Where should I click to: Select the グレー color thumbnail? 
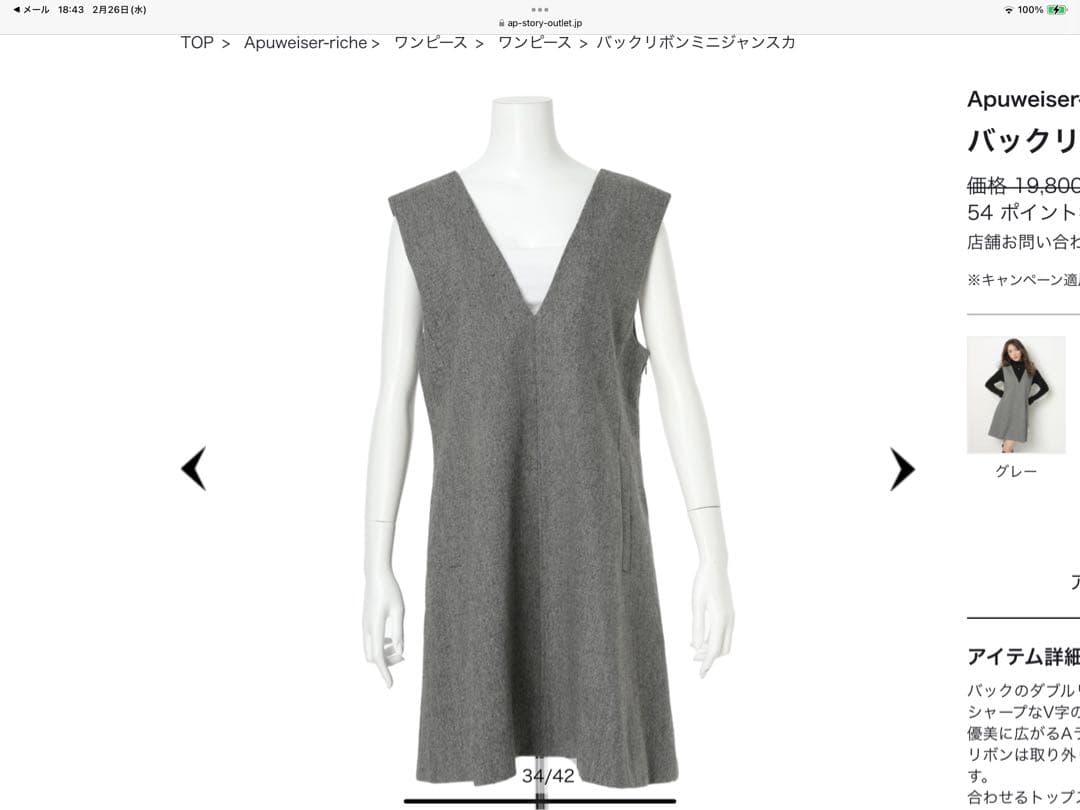point(1016,395)
